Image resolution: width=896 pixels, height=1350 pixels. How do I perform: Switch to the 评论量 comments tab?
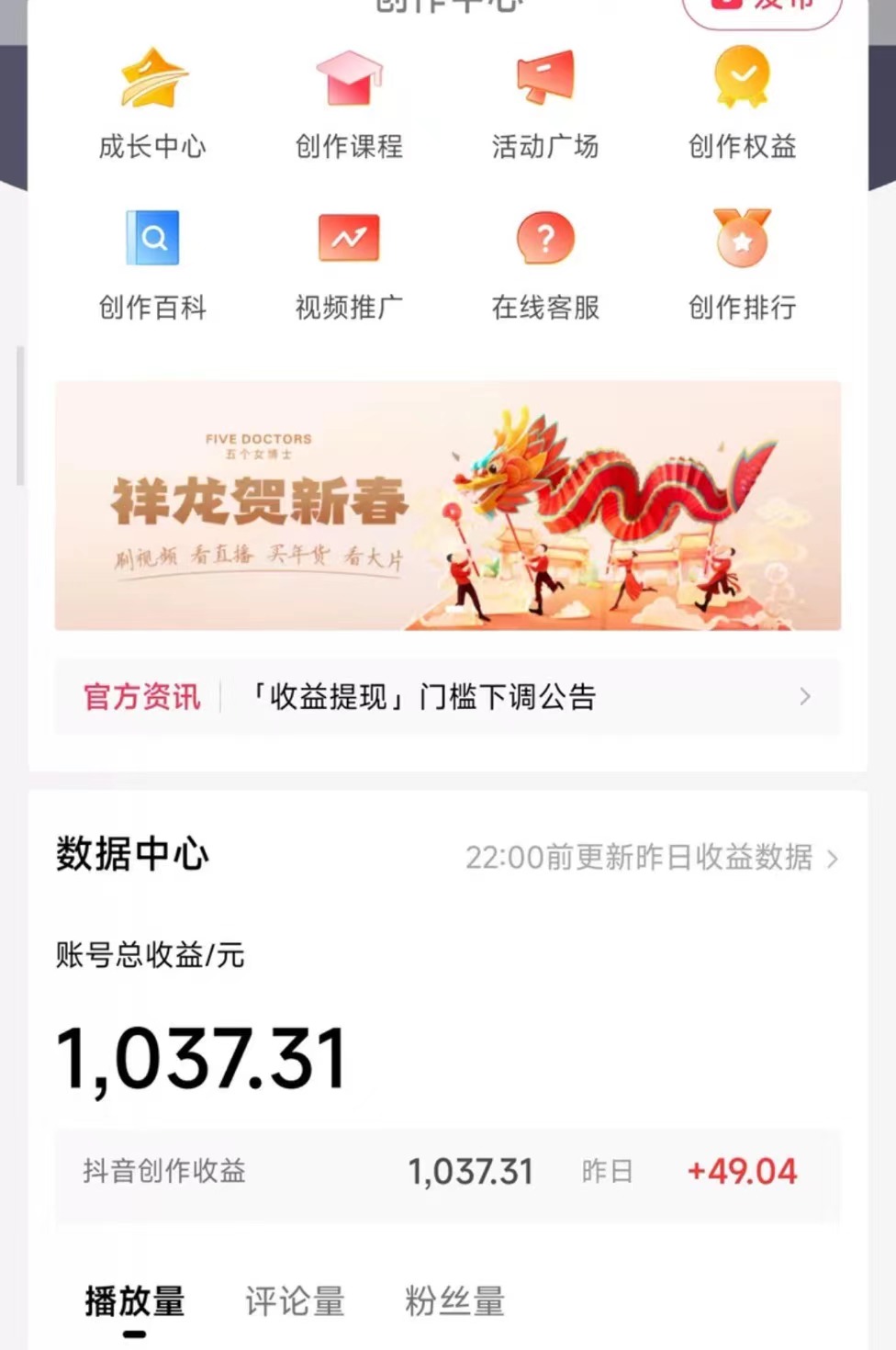(295, 1300)
